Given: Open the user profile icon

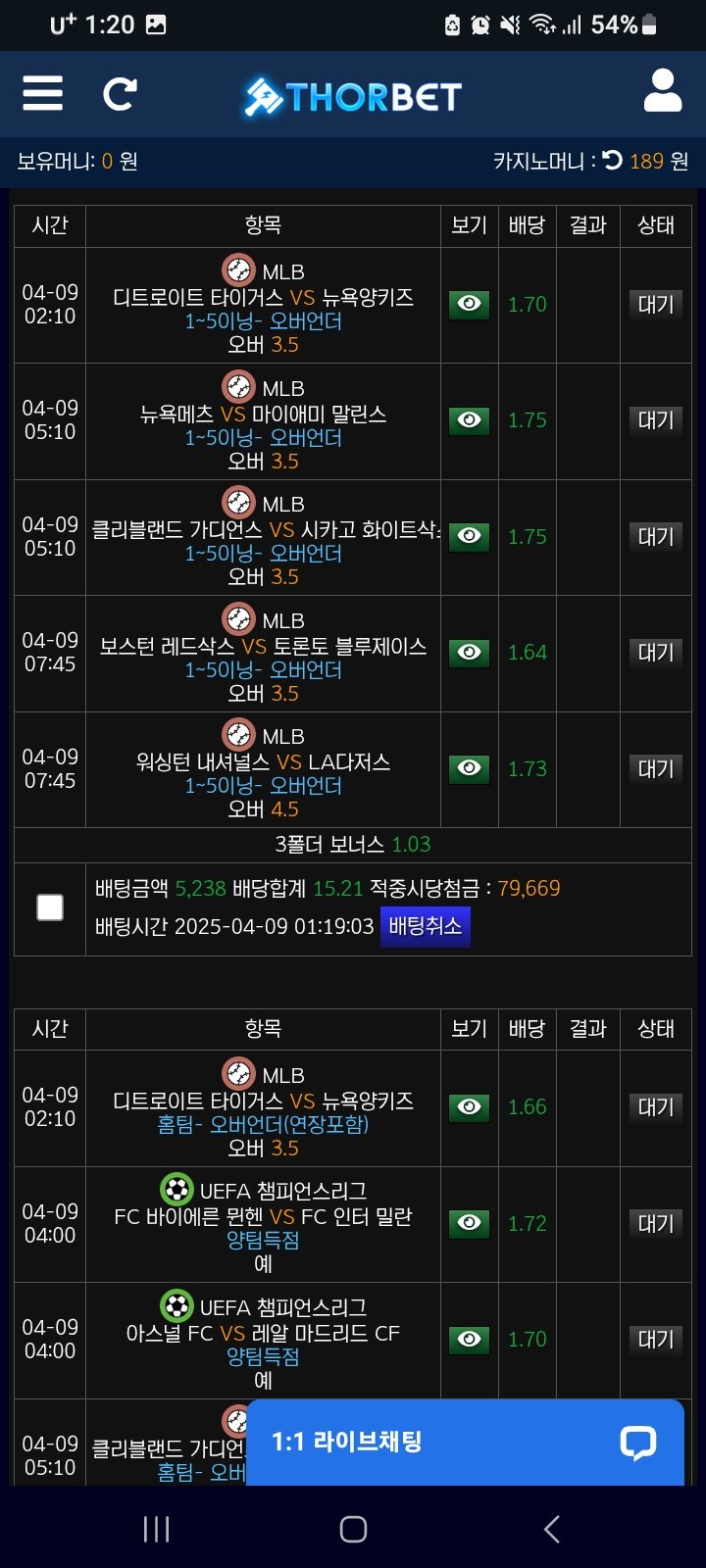Looking at the screenshot, I should [x=662, y=91].
